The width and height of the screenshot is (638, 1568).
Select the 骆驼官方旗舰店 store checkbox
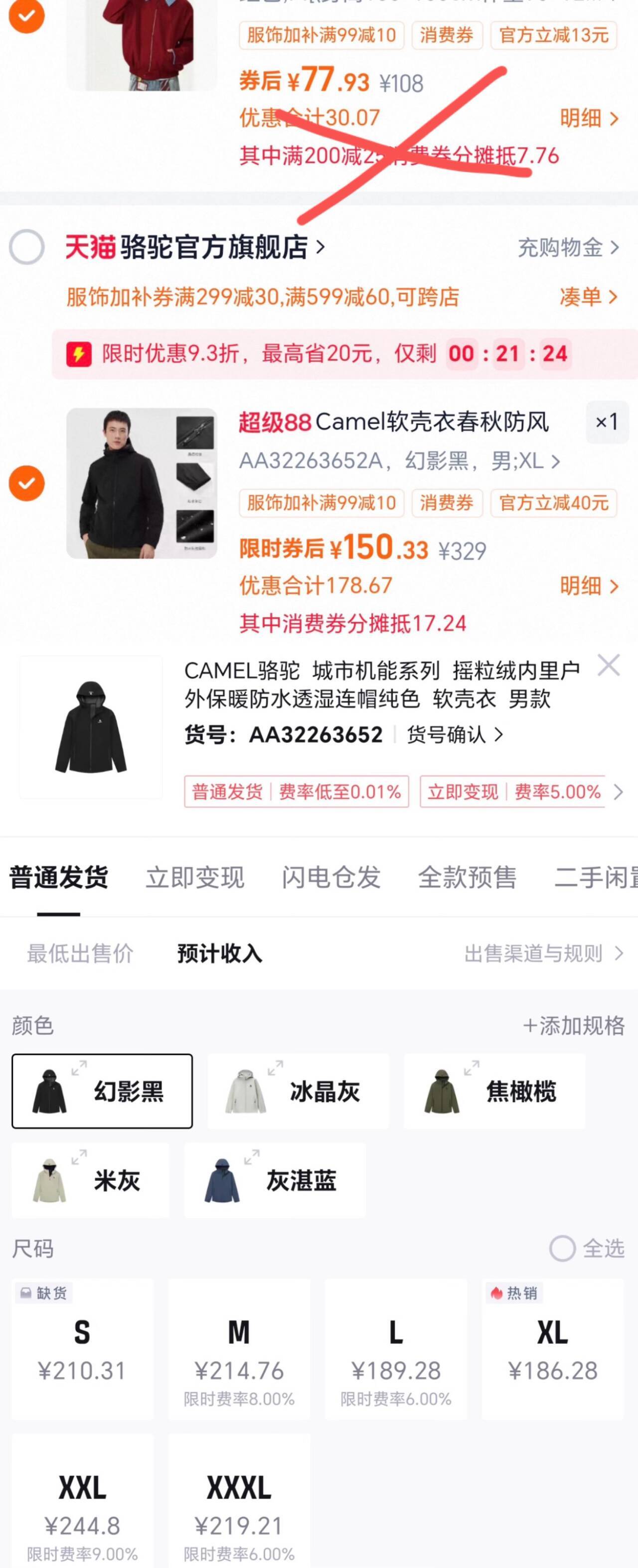[x=27, y=248]
